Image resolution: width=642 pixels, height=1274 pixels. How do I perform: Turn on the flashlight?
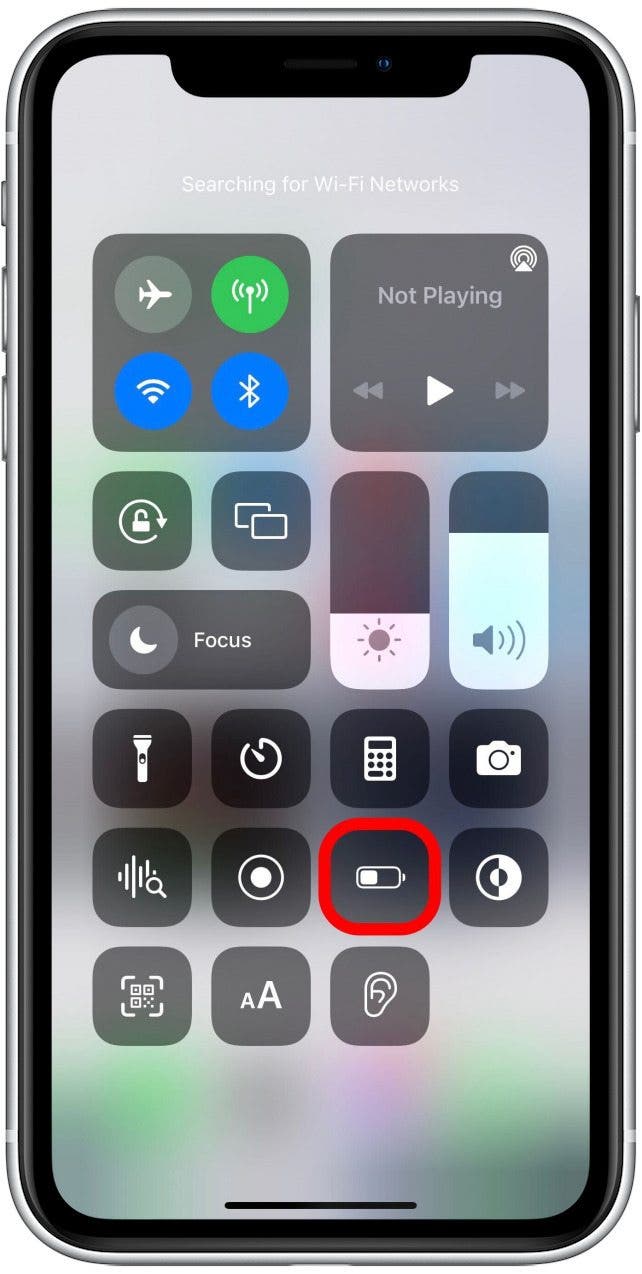pos(142,759)
